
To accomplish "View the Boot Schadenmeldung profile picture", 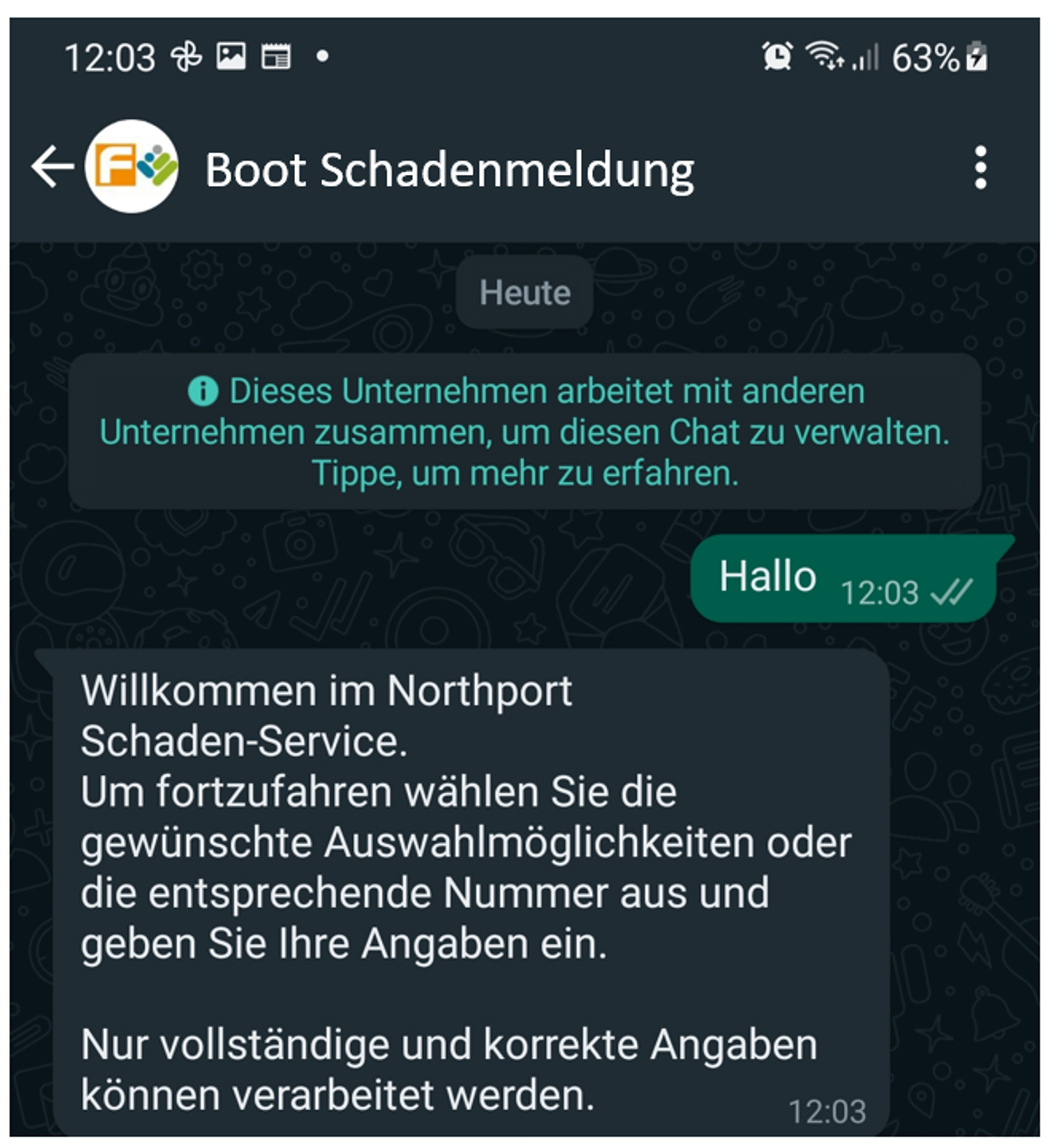I will pyautogui.click(x=132, y=167).
